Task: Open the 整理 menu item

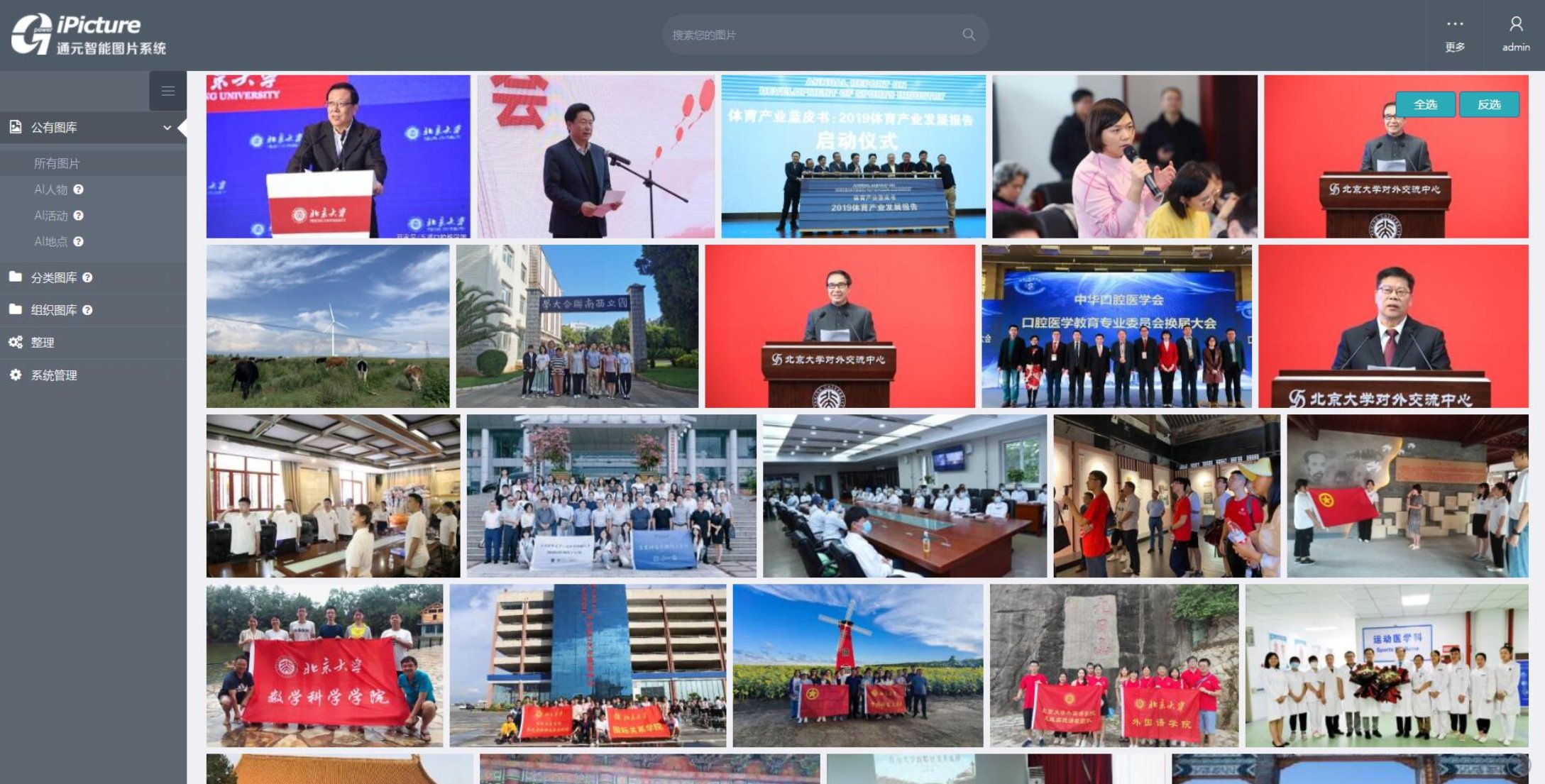Action: [43, 343]
